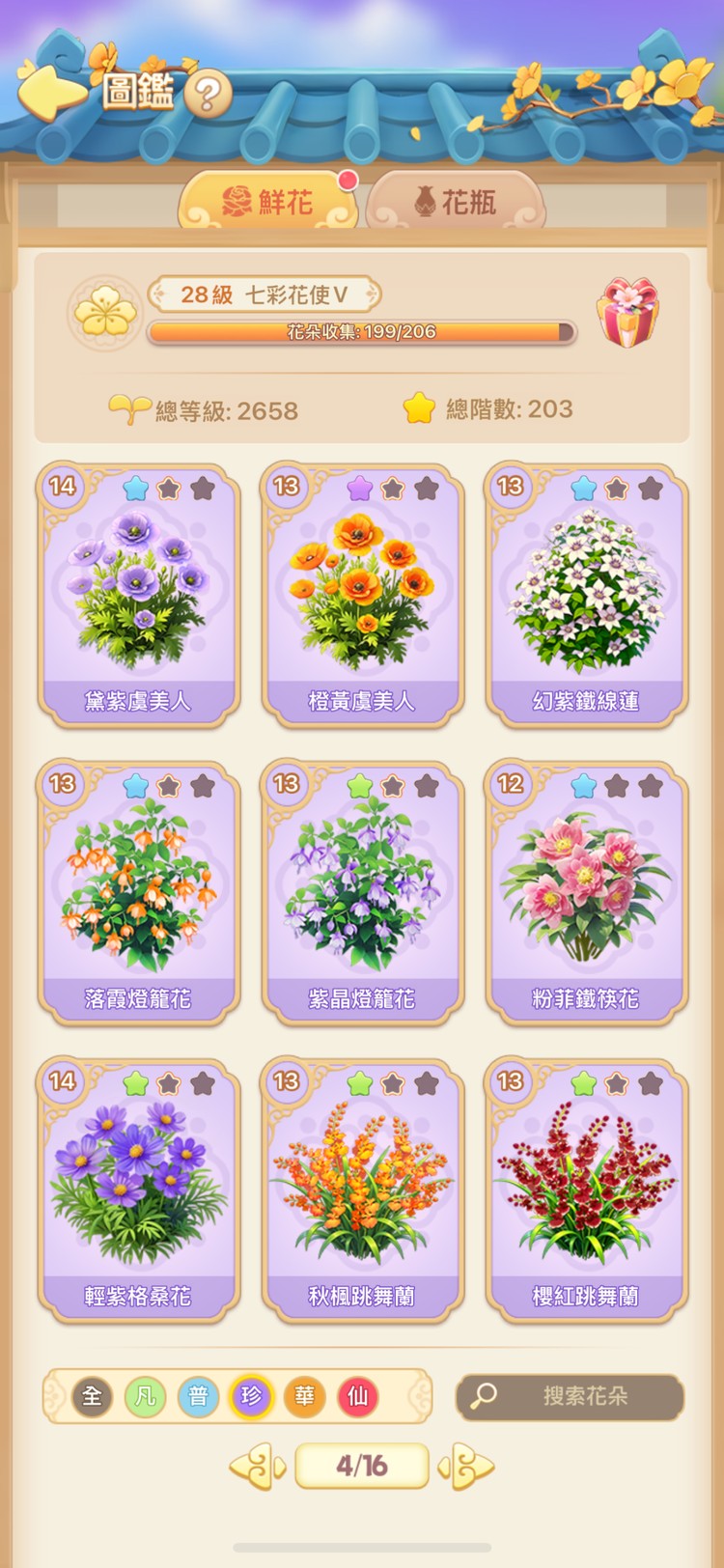Open the 櫻紅跳舞蘭 flower card
Image resolution: width=724 pixels, height=1568 pixels.
pos(586,1189)
